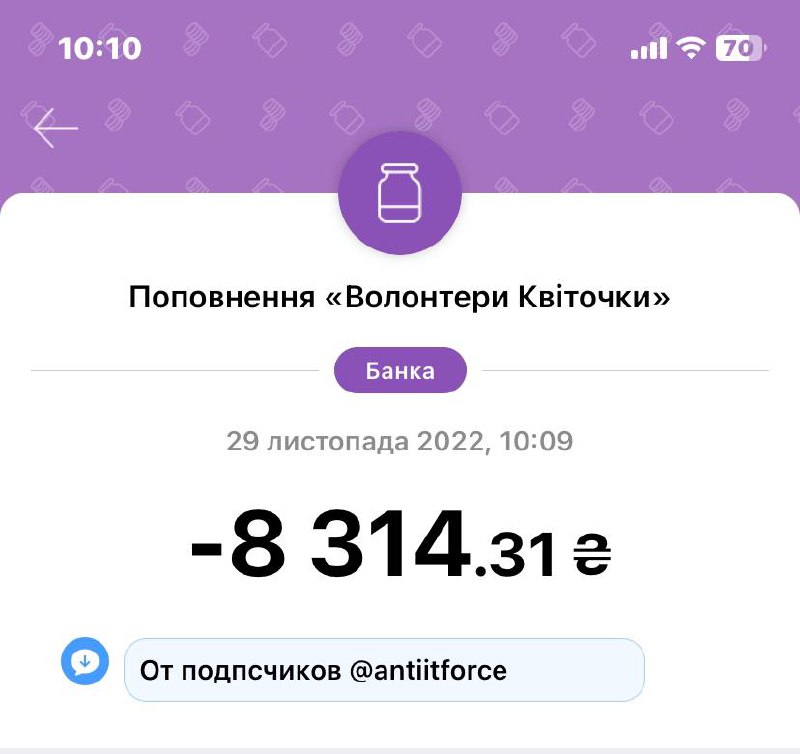The width and height of the screenshot is (800, 754).
Task: Go back using the top-left arrow
Action: 55,128
